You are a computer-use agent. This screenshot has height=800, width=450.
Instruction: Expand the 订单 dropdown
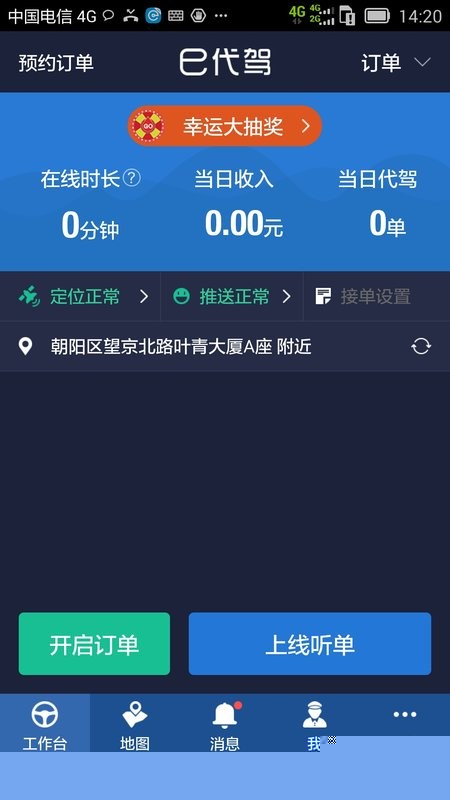[x=396, y=63]
